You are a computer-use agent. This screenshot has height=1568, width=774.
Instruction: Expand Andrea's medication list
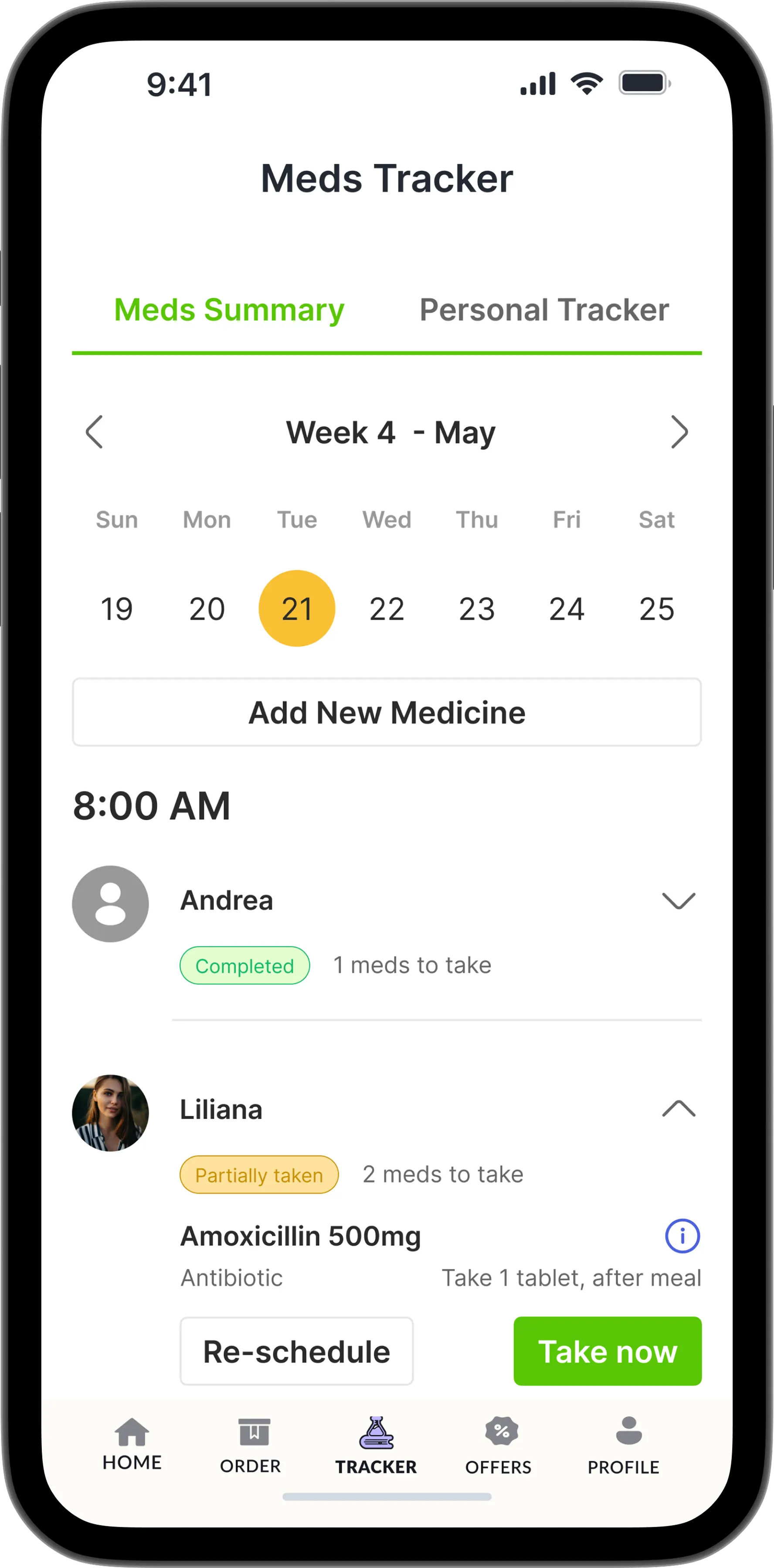point(679,901)
